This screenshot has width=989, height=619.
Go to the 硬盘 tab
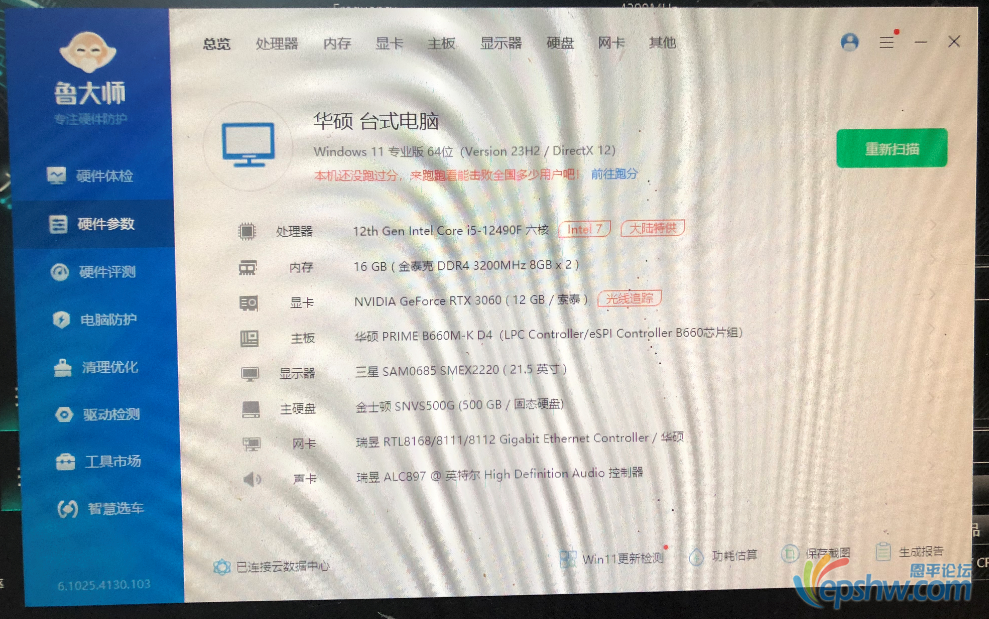tap(560, 43)
